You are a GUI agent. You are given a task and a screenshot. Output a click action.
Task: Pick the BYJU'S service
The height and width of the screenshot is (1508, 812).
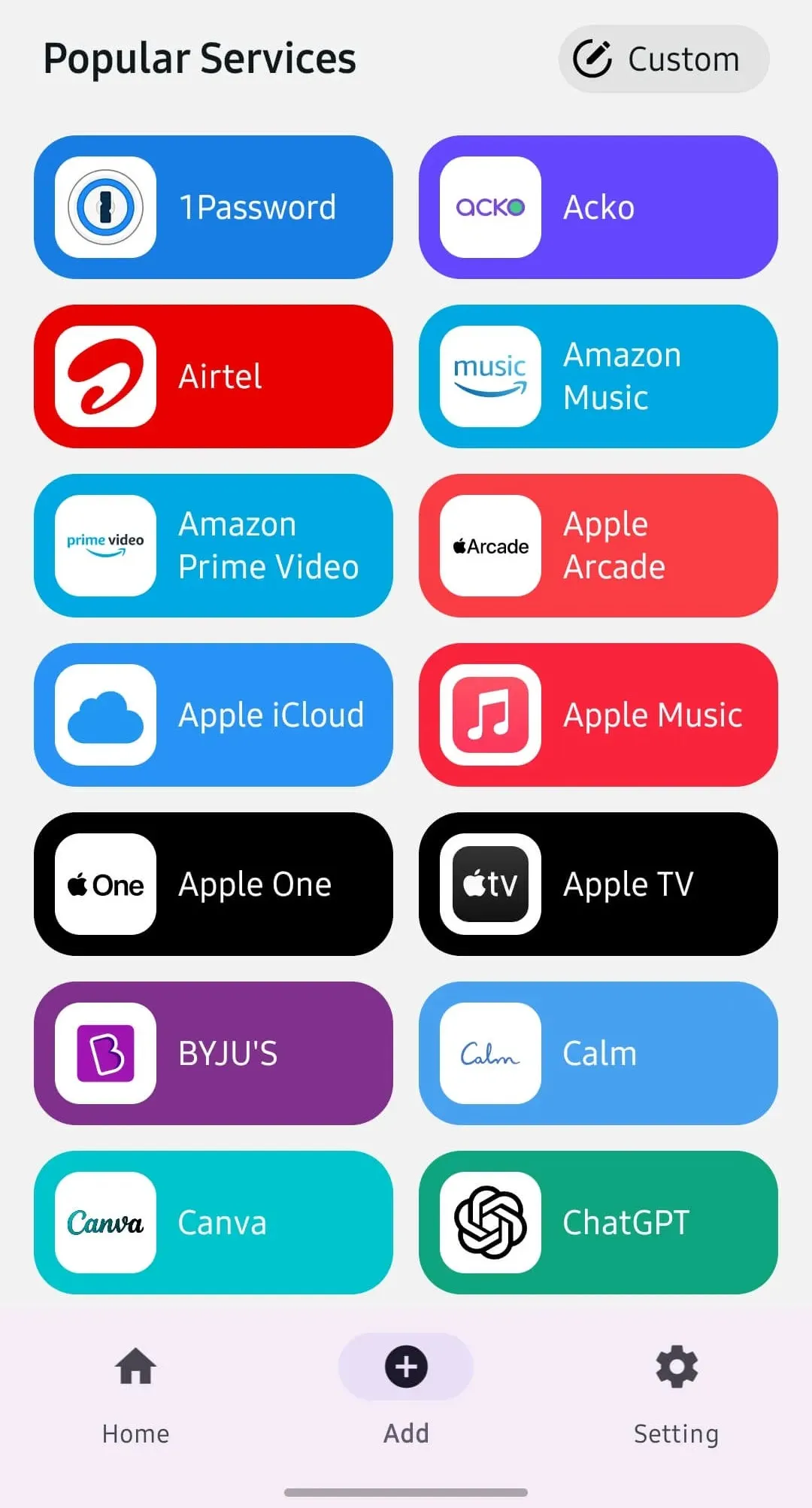(x=214, y=1053)
